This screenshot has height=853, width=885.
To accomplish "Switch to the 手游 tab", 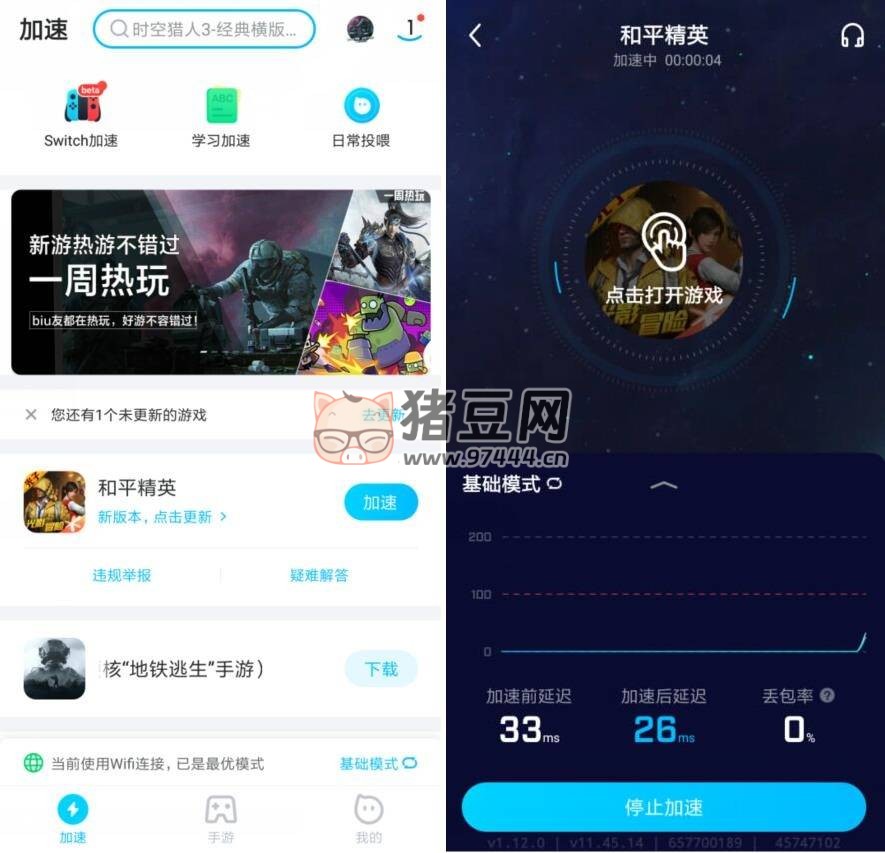I will pos(221,818).
